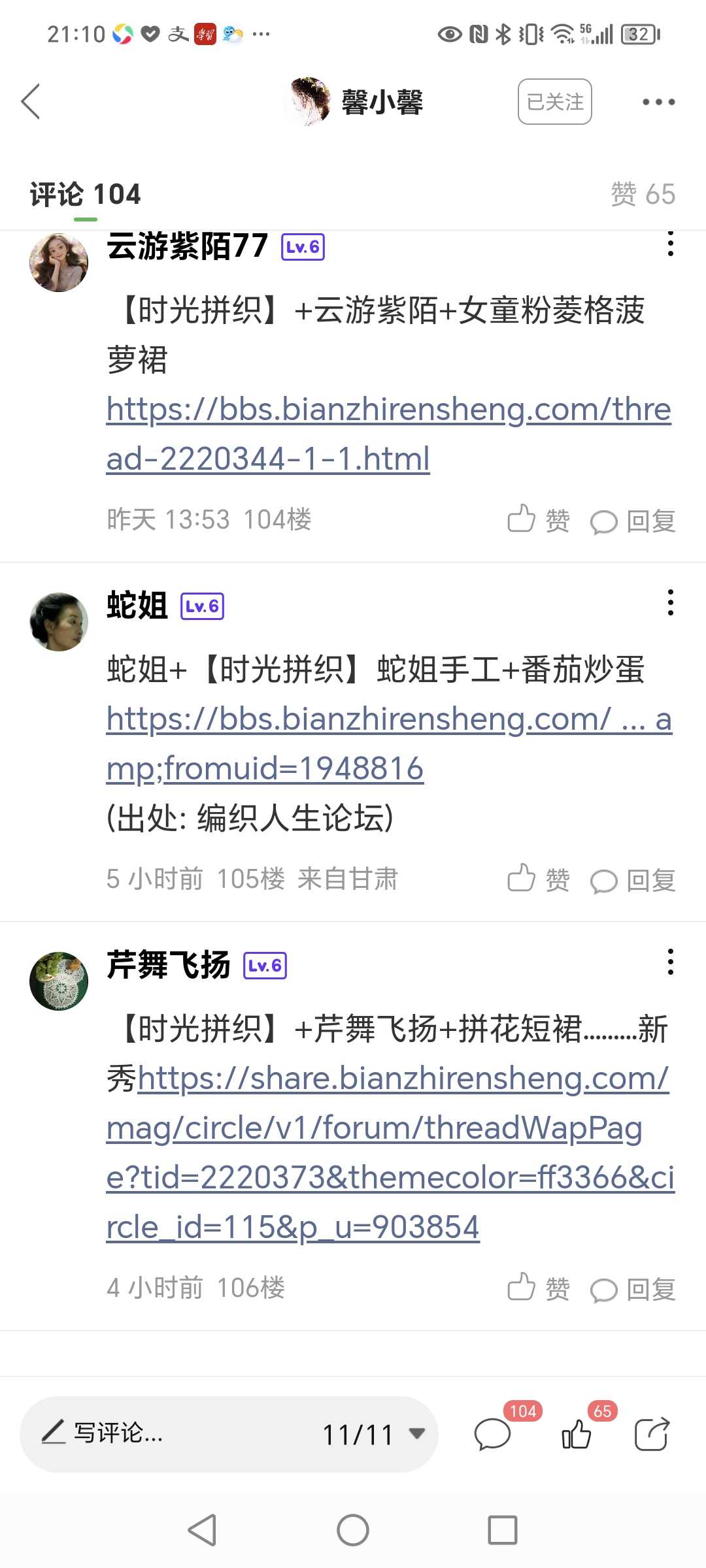Open the top-right overflow menu
Screen dimensions: 706x1568
658,102
